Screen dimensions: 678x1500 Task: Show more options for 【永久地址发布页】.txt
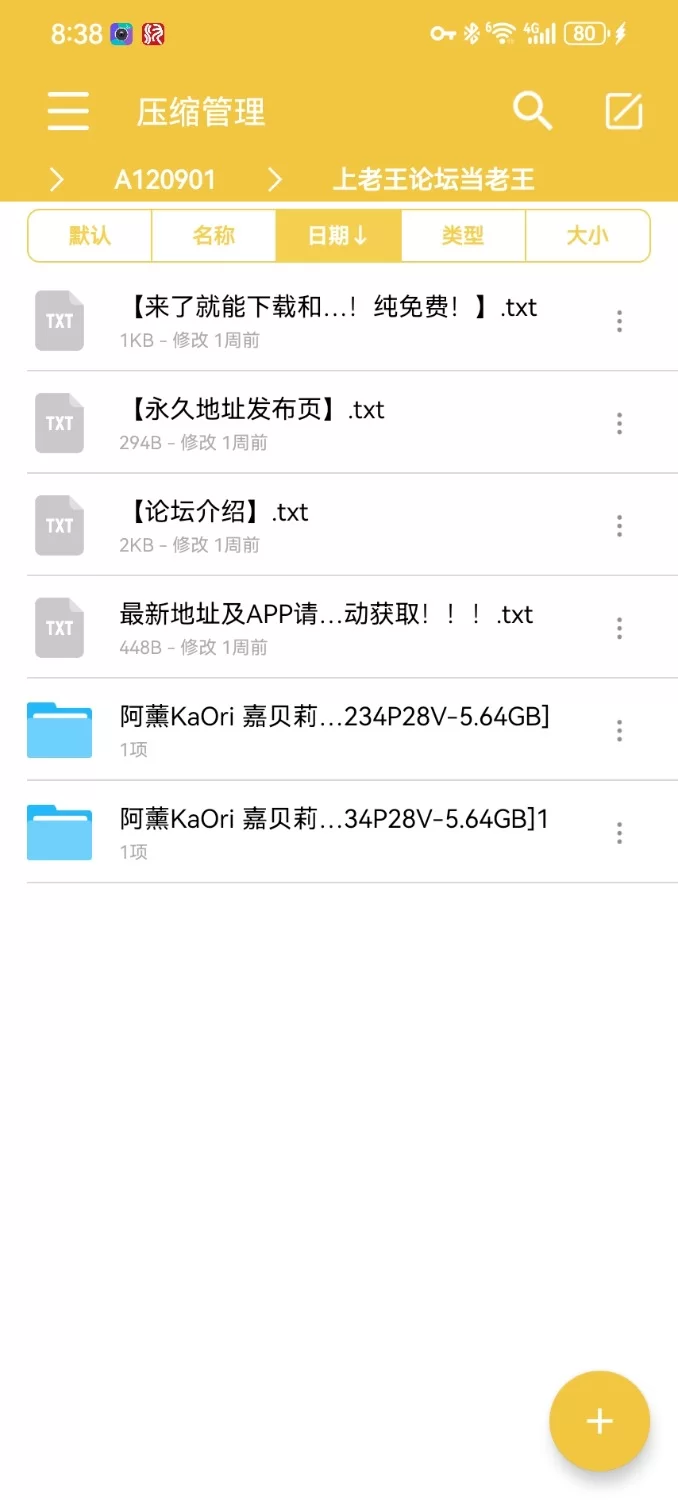(x=620, y=423)
